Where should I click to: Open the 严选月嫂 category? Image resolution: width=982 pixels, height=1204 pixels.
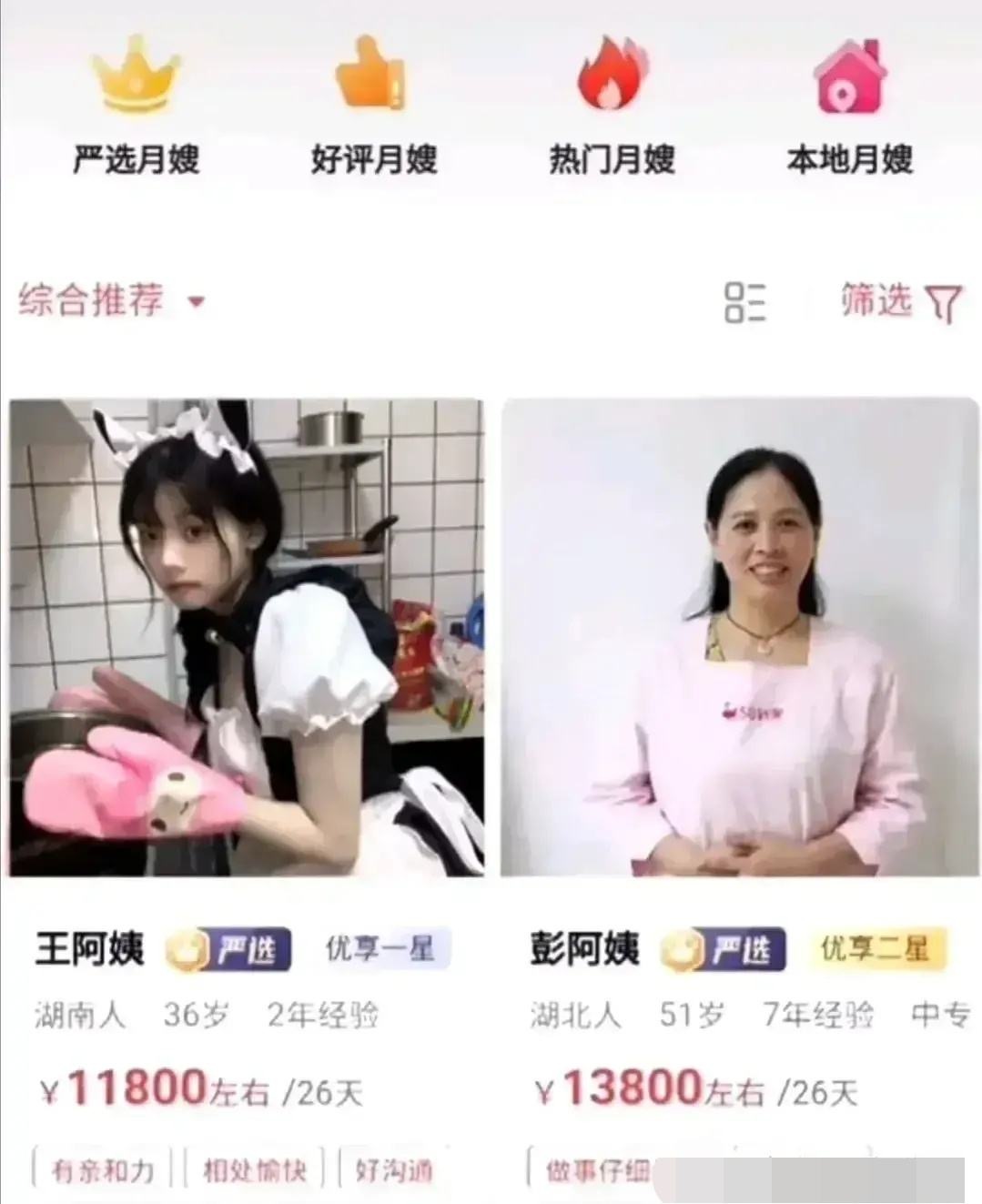click(137, 105)
